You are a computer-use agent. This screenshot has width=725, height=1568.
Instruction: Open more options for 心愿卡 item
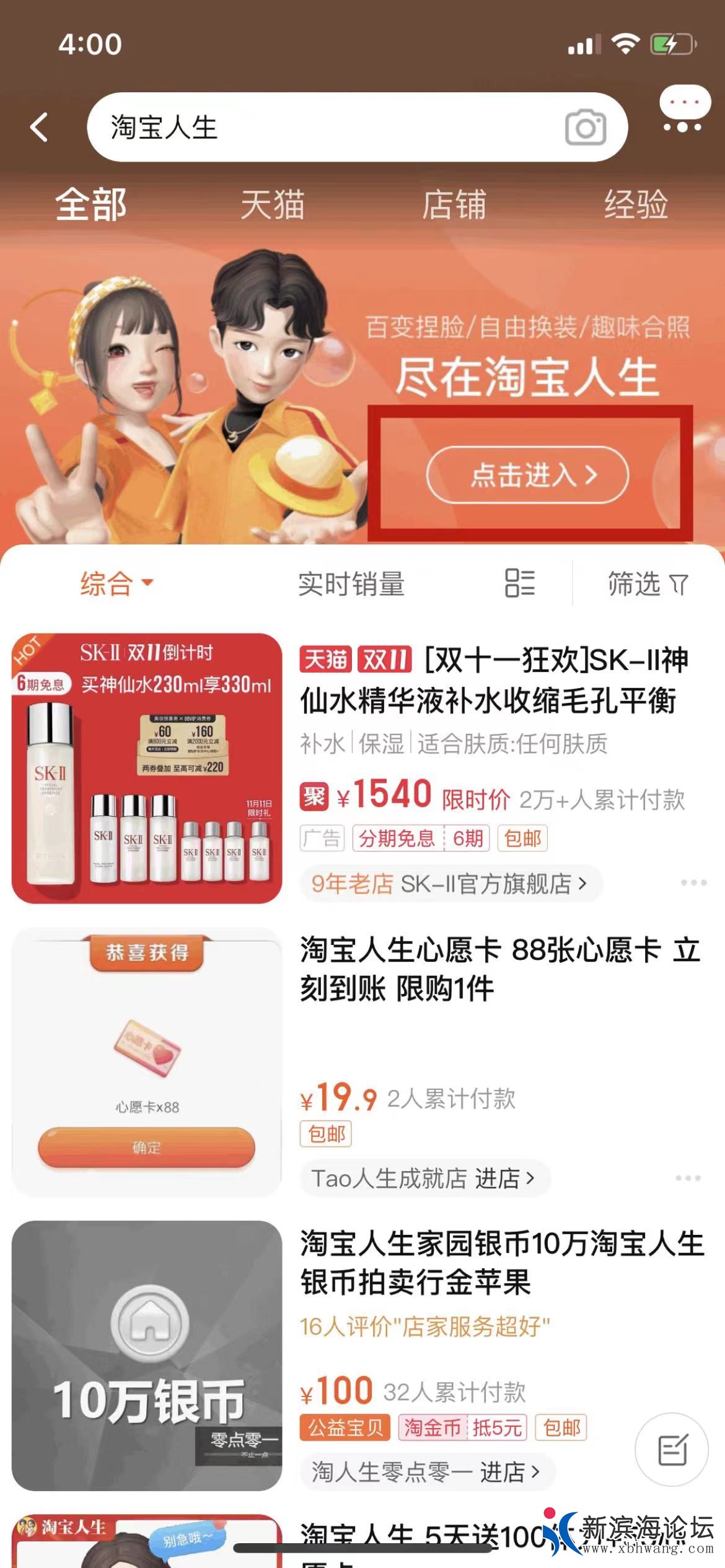[688, 1178]
